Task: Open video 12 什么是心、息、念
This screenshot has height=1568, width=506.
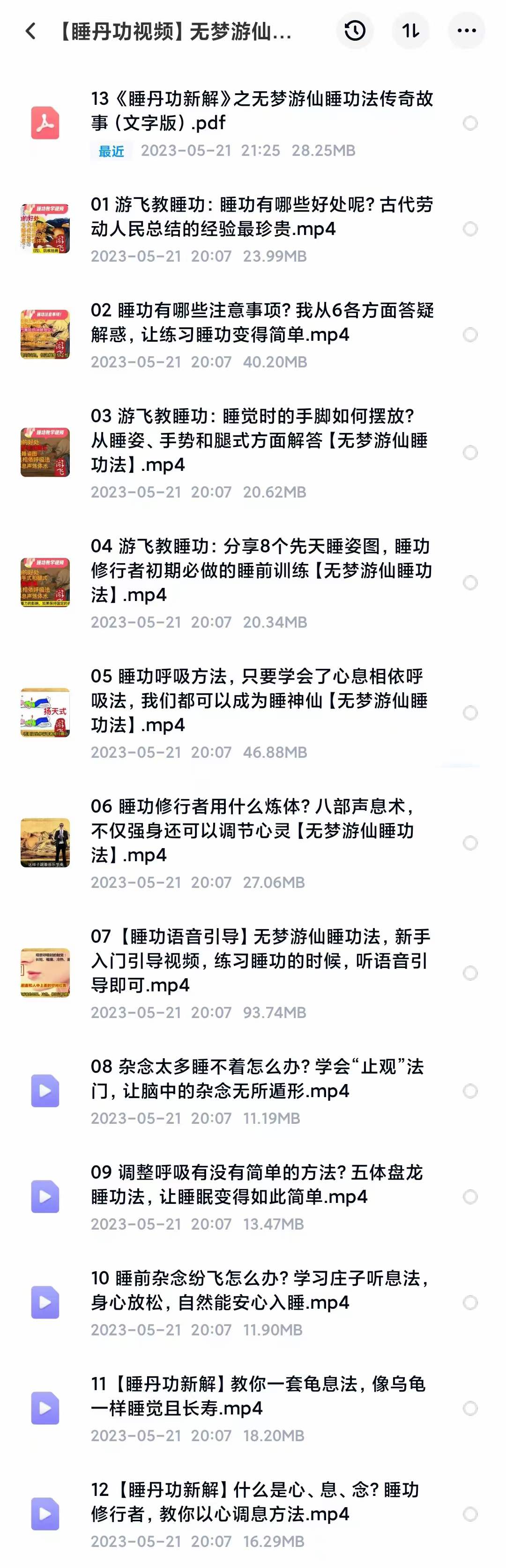Action: (x=261, y=1502)
